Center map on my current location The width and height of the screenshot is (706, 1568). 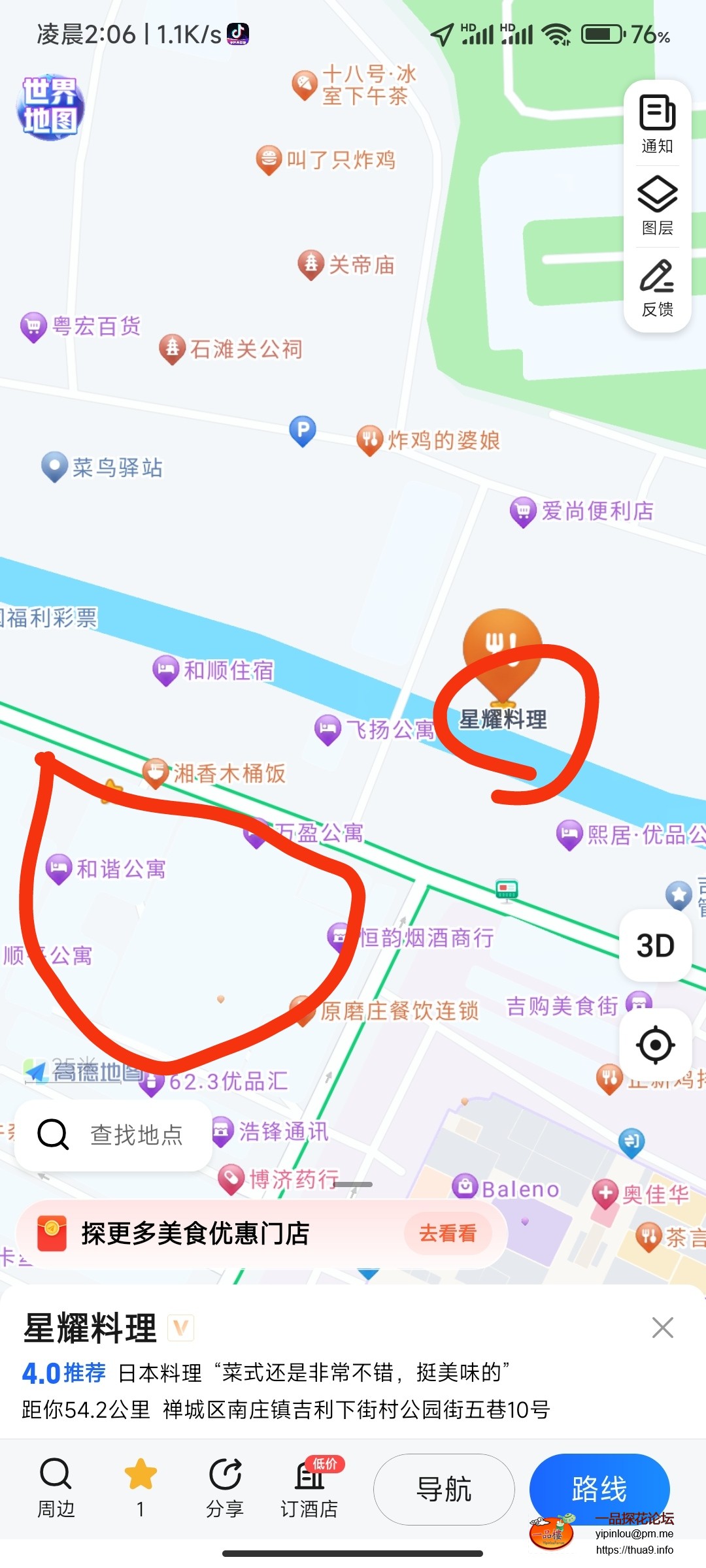pos(655,1045)
